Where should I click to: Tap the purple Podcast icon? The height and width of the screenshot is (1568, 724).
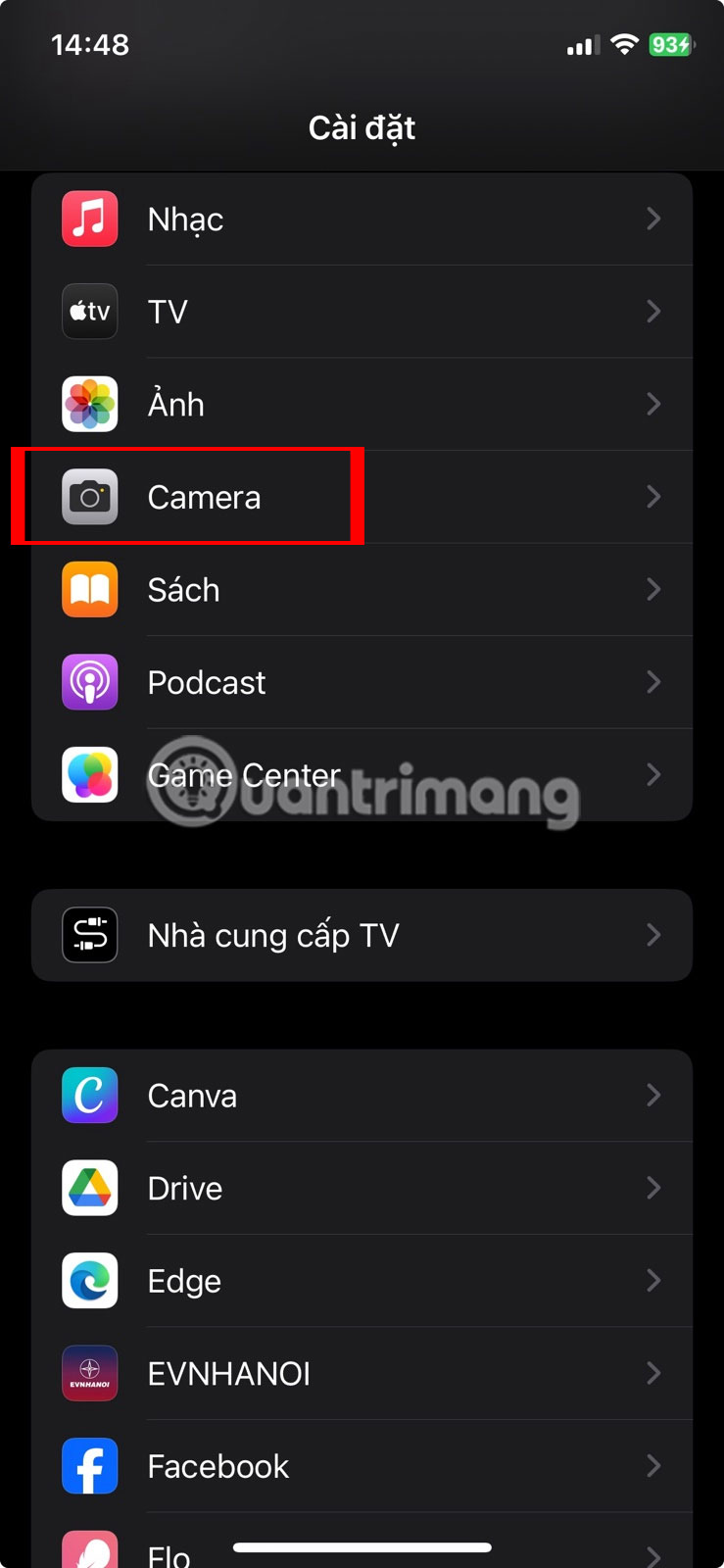click(x=89, y=682)
